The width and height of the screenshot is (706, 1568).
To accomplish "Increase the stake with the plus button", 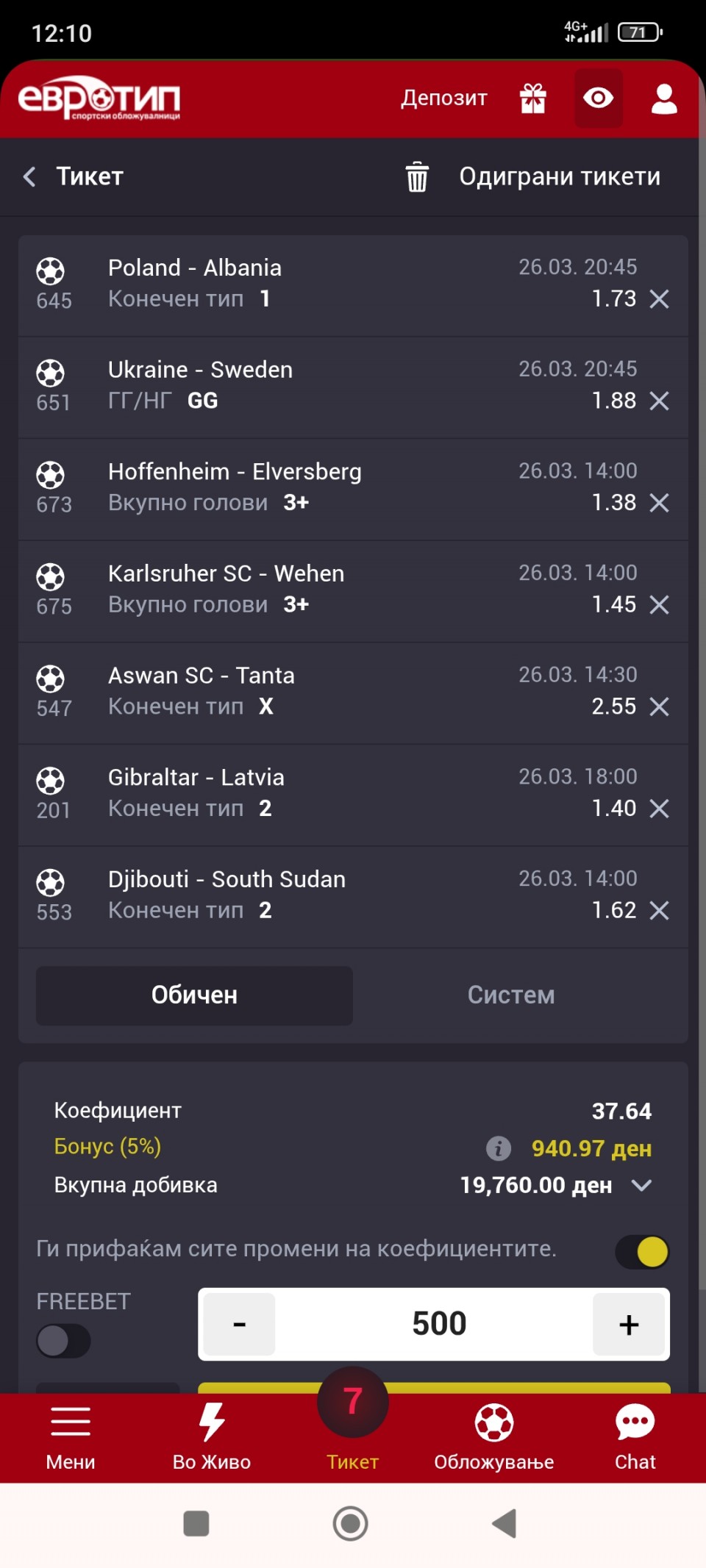I will point(629,1324).
